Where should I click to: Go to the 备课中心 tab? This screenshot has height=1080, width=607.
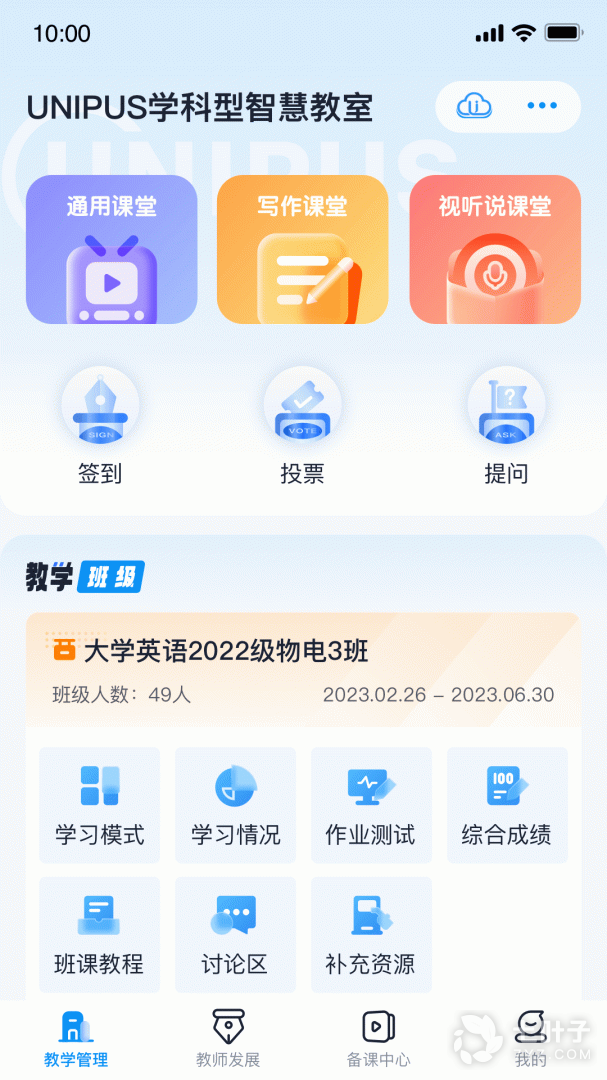click(378, 1039)
